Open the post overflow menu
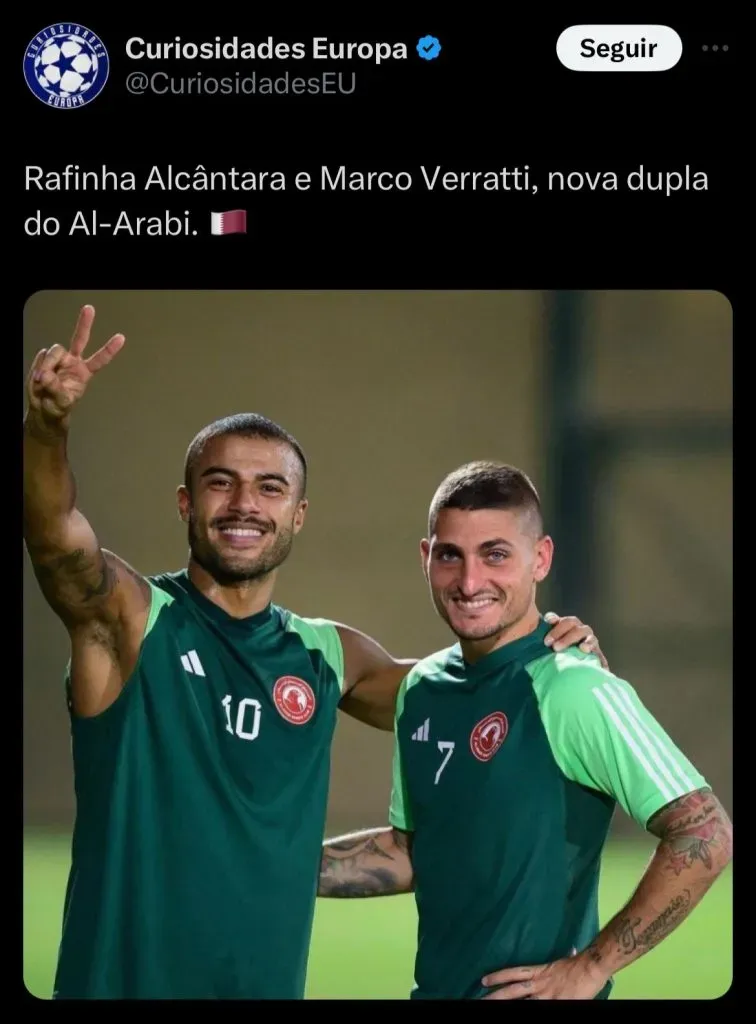The height and width of the screenshot is (1024, 756). (714, 48)
